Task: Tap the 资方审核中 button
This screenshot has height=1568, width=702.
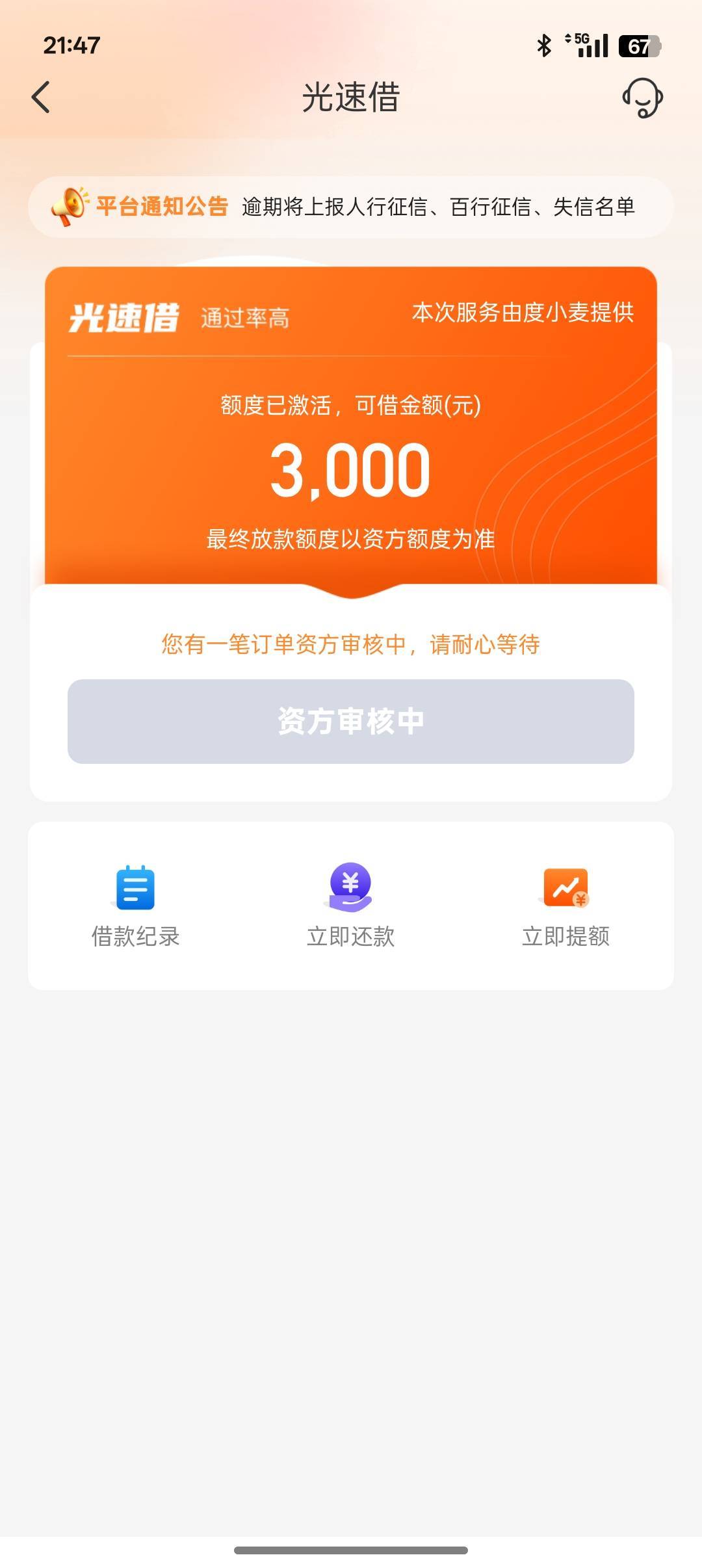Action: (350, 721)
